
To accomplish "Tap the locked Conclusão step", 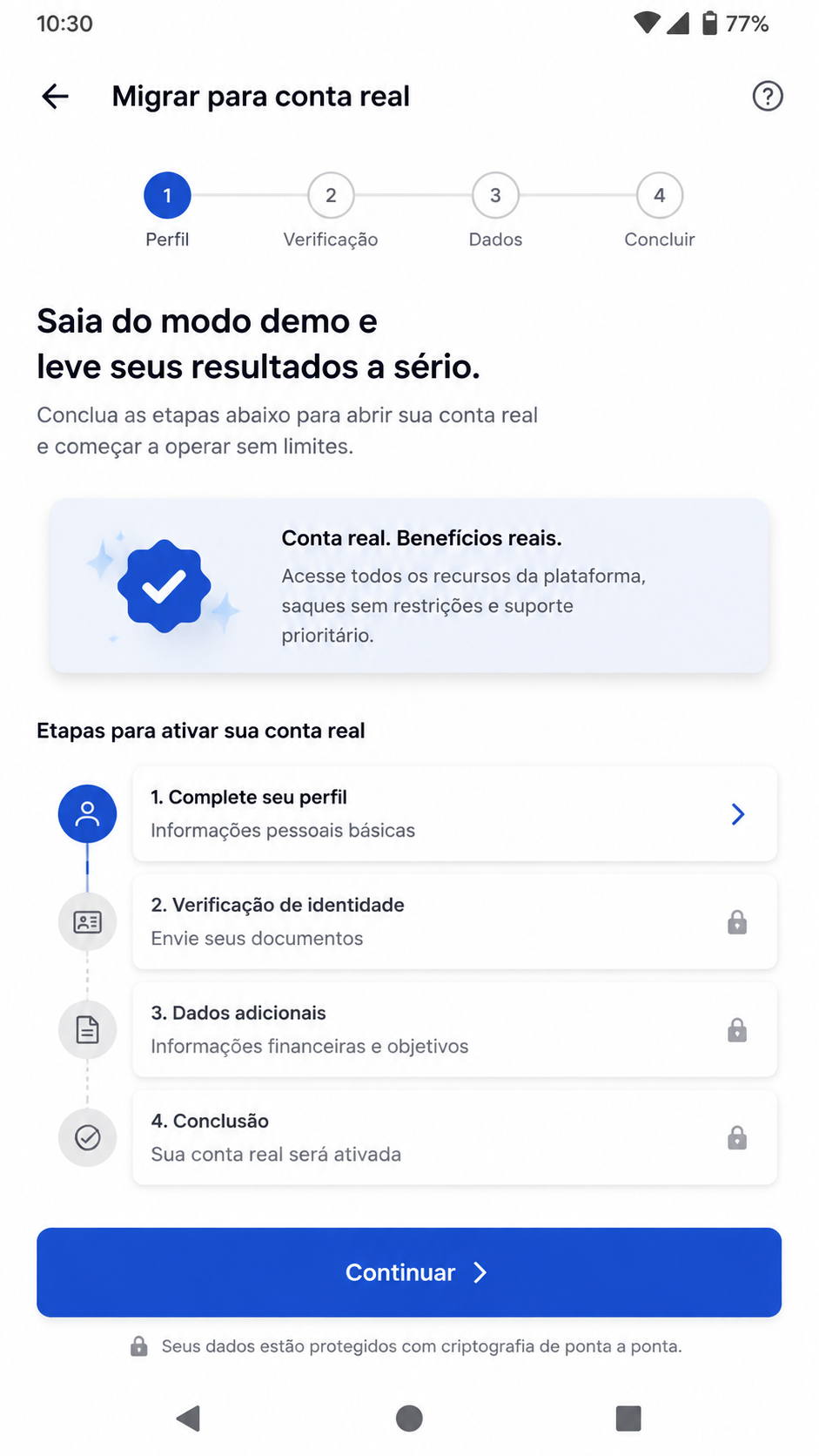I will 453,1137.
